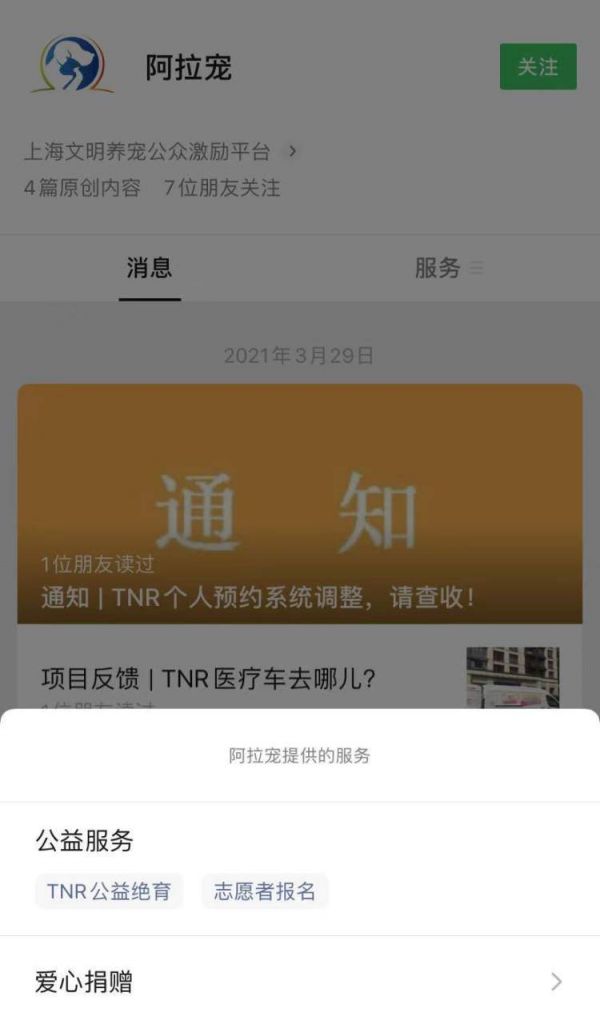Follow the 阿拉宠 account with 关注

pos(538,67)
